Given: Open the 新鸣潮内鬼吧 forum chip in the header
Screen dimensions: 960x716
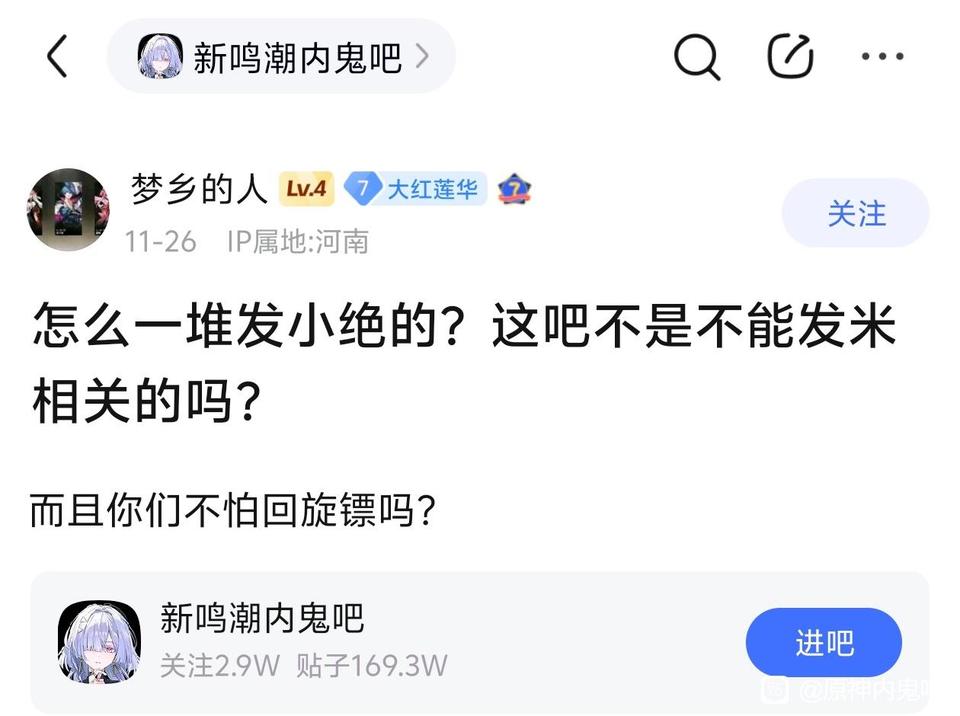Looking at the screenshot, I should click(281, 57).
